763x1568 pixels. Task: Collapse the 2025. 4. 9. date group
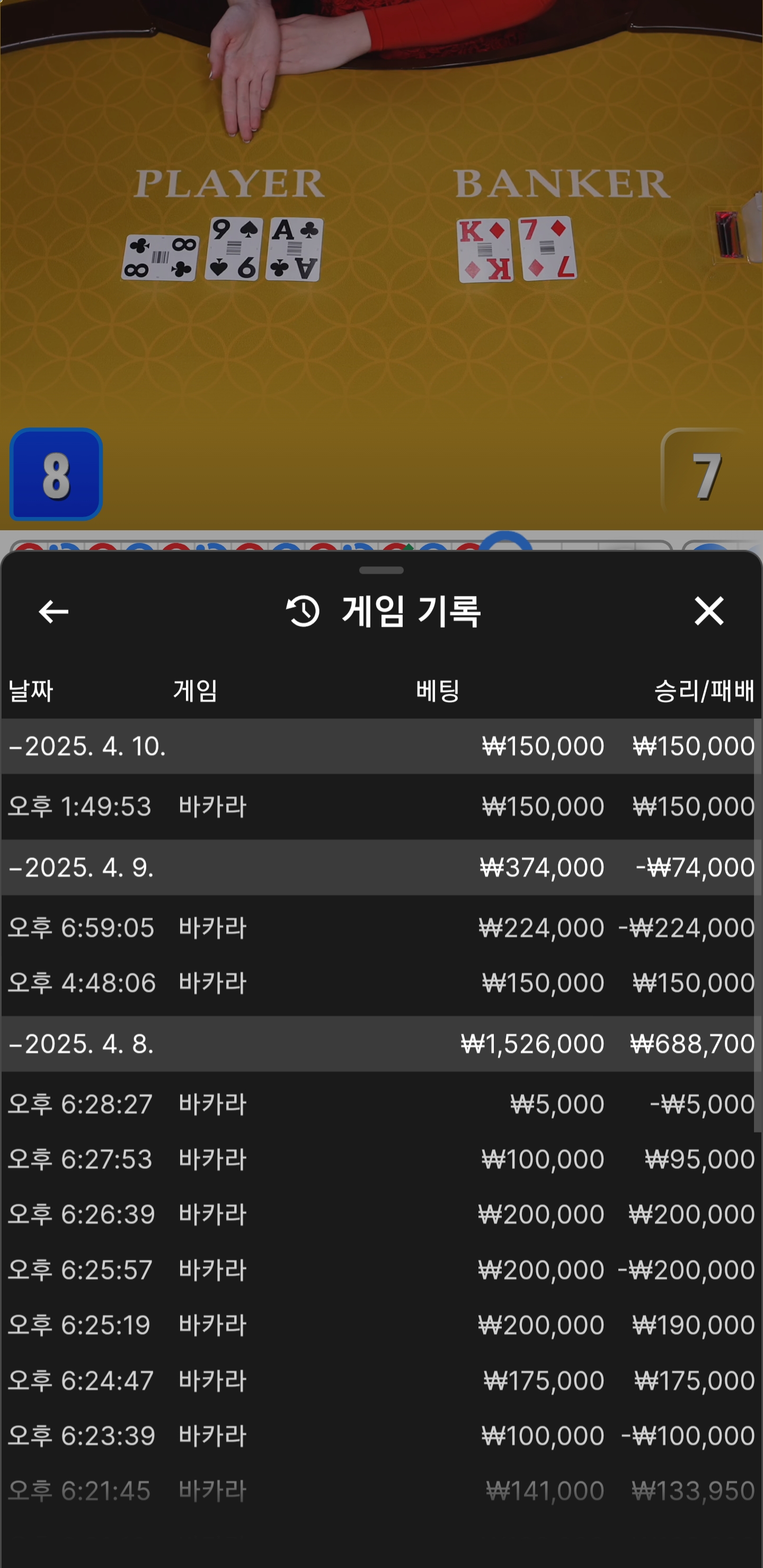pos(82,867)
